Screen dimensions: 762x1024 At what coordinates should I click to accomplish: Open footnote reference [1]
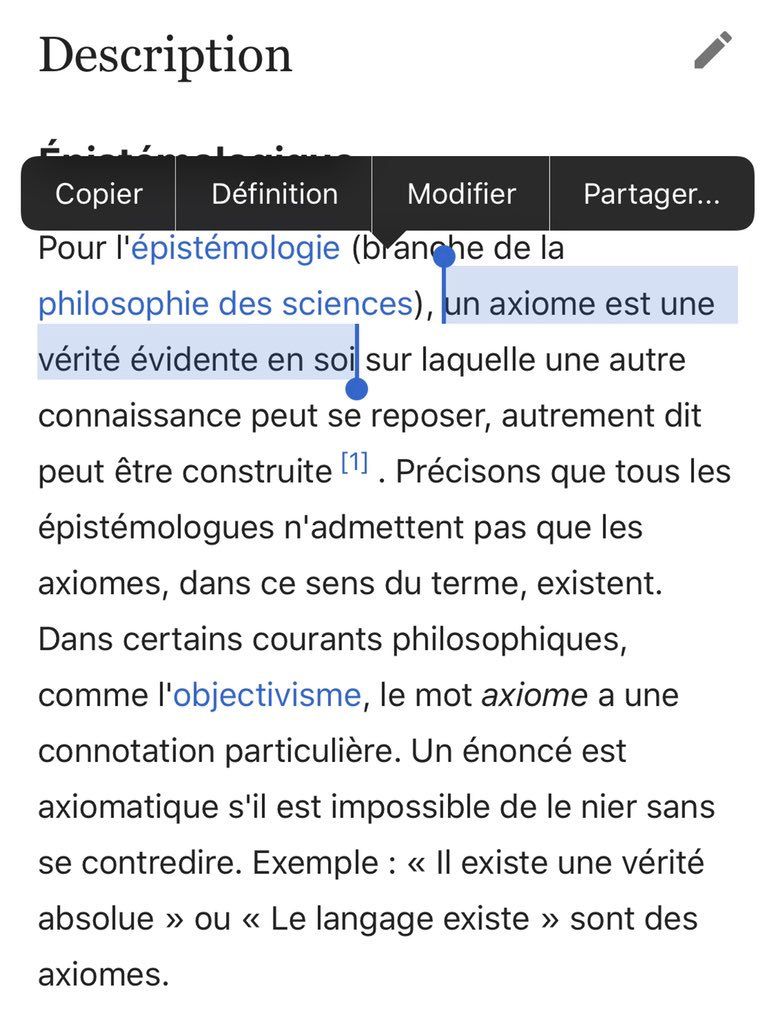(355, 463)
